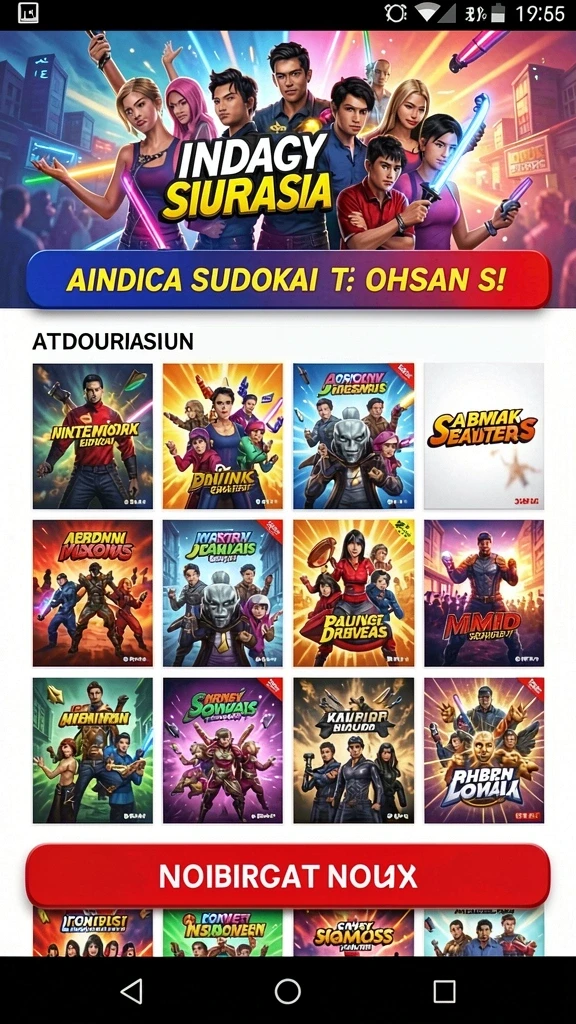576x1024 pixels.
Task: Tap the AINDICA SUDOKAI banner button
Action: pyautogui.click(x=288, y=279)
